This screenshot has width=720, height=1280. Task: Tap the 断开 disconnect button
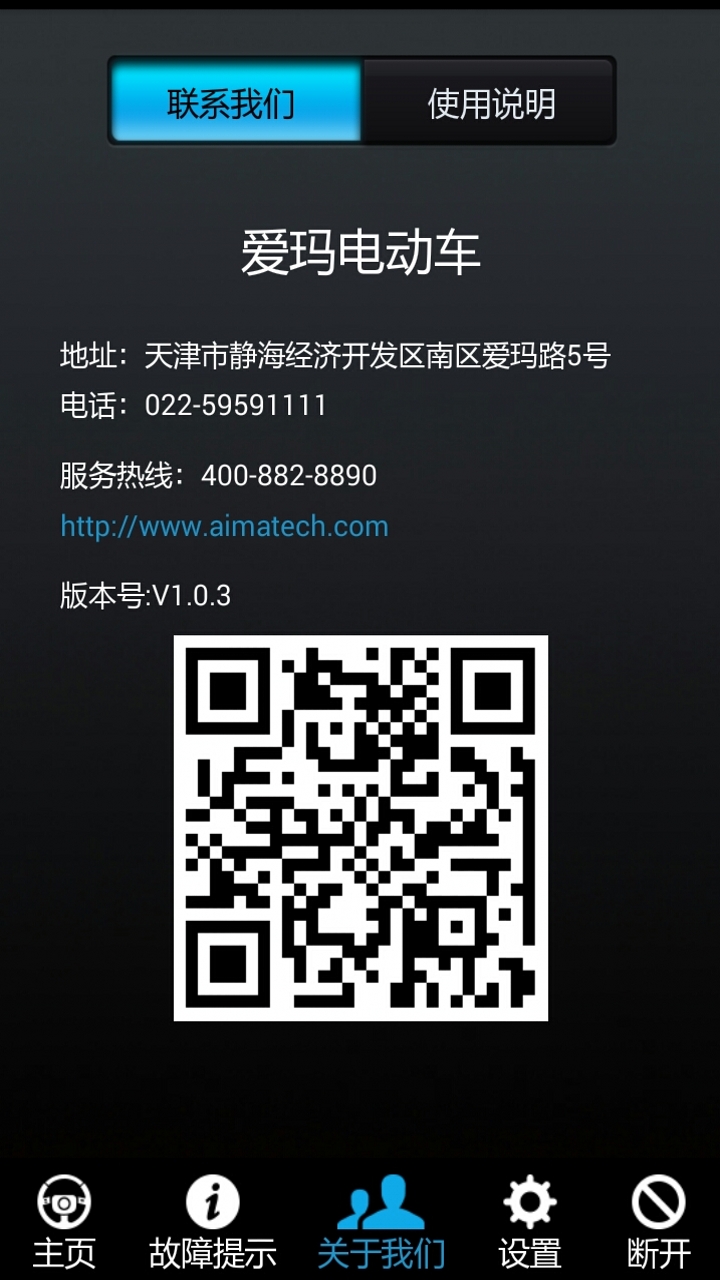click(x=659, y=1222)
